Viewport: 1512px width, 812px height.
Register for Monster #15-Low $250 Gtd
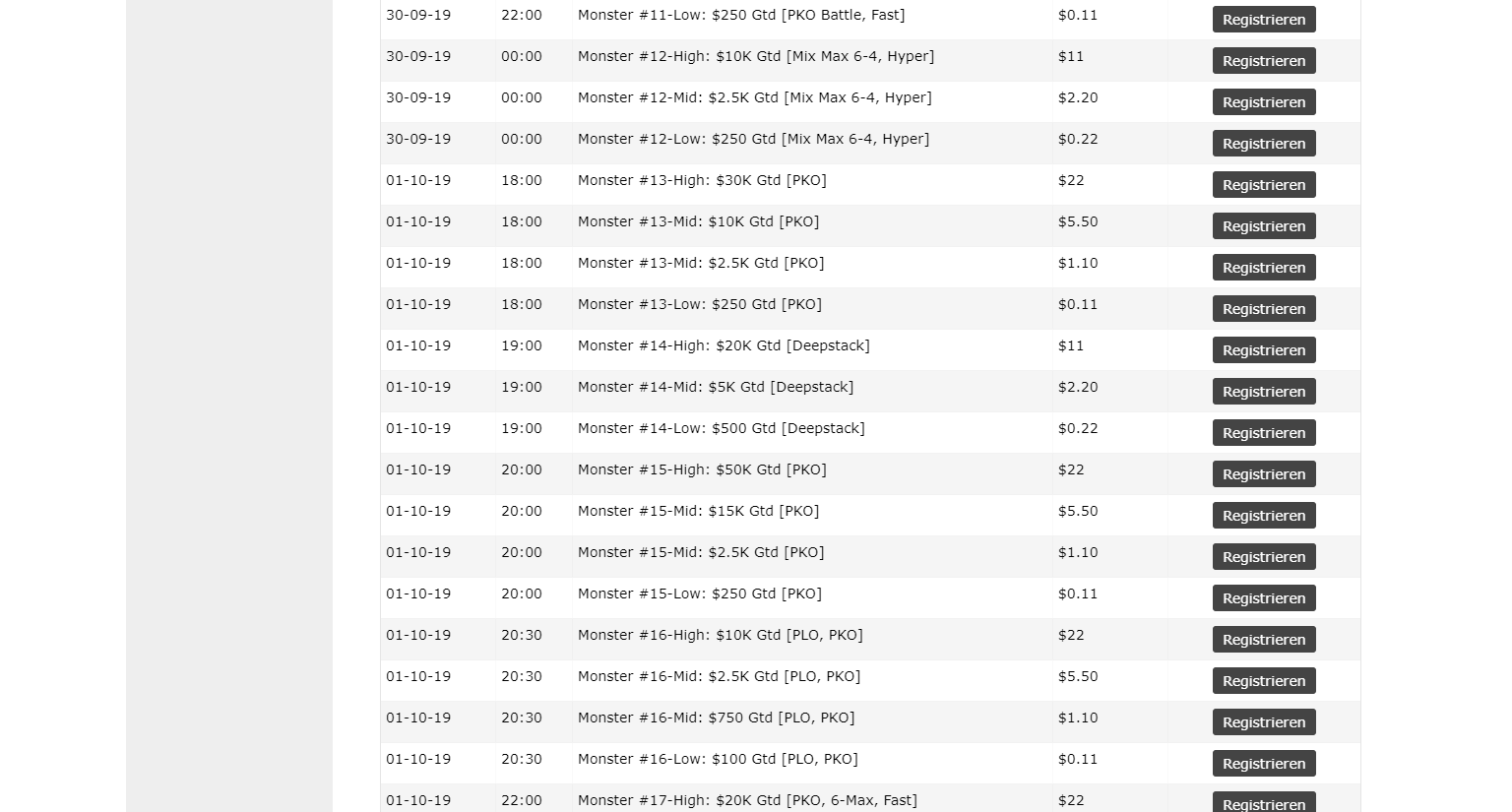1264,598
